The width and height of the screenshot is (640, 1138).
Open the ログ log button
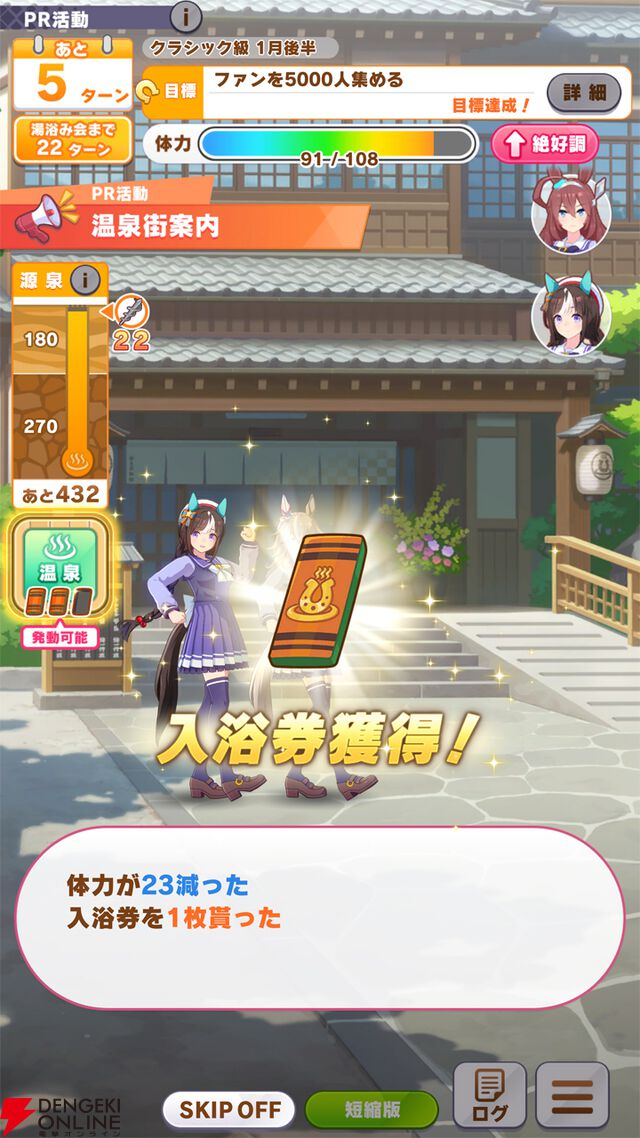click(490, 1096)
